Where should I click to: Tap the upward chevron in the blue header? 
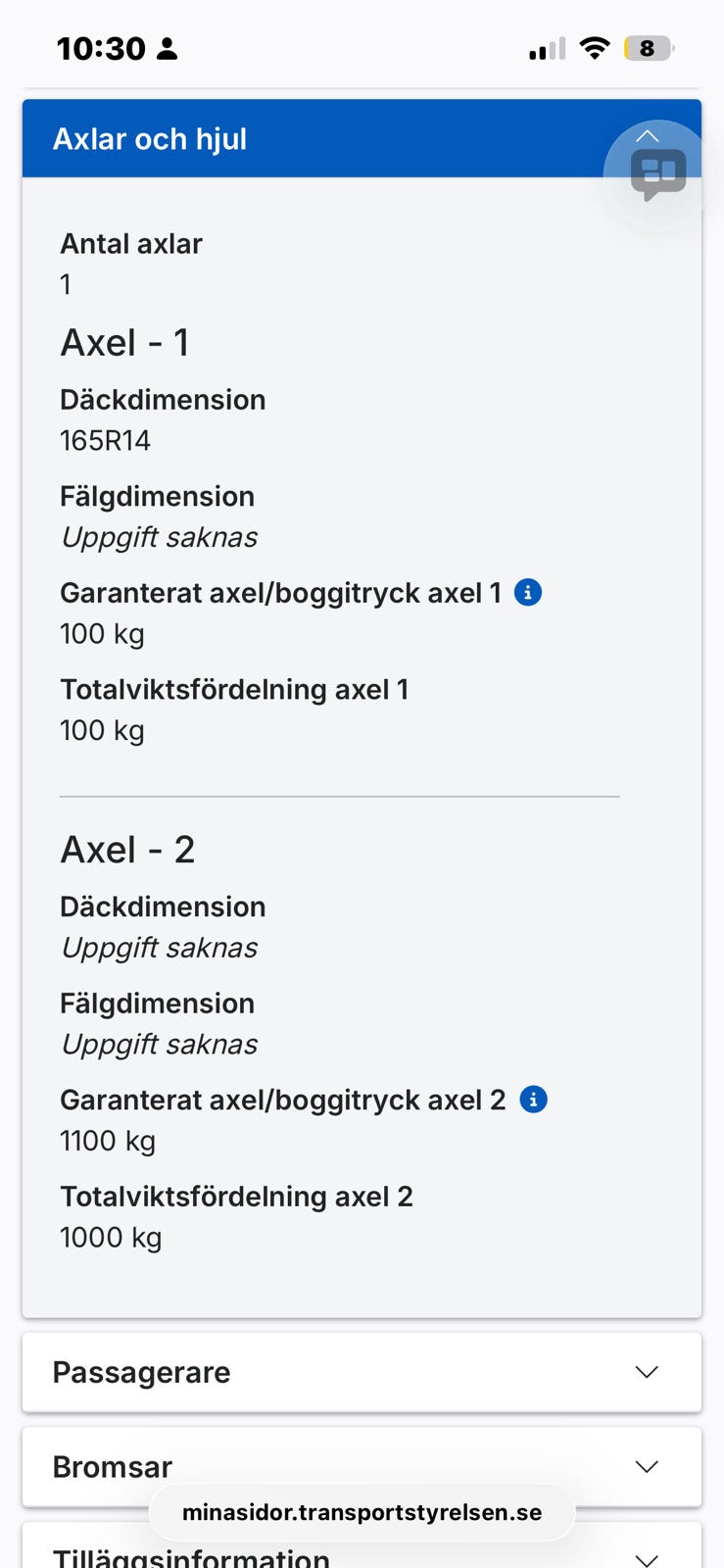tap(647, 137)
